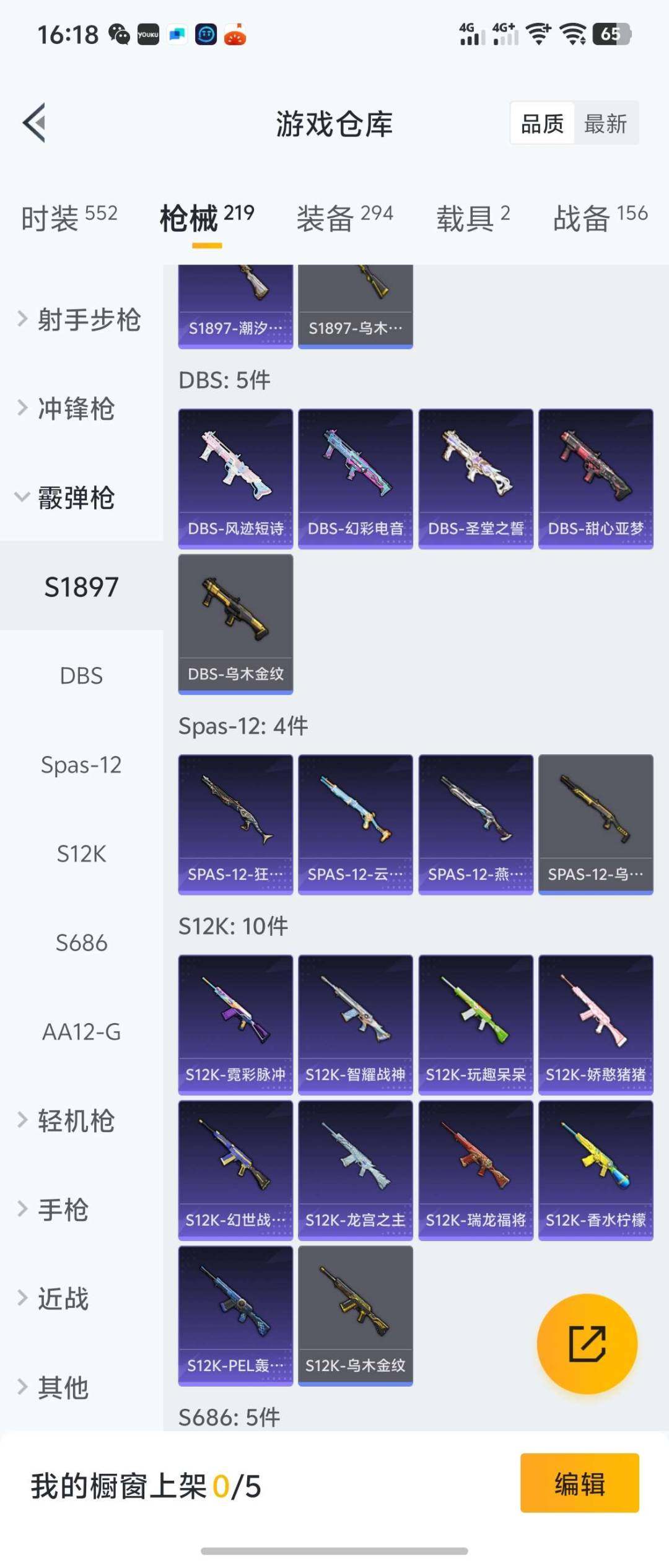View the S12K-香水柠檬 item
Image resolution: width=669 pixels, height=1568 pixels.
click(x=595, y=1170)
